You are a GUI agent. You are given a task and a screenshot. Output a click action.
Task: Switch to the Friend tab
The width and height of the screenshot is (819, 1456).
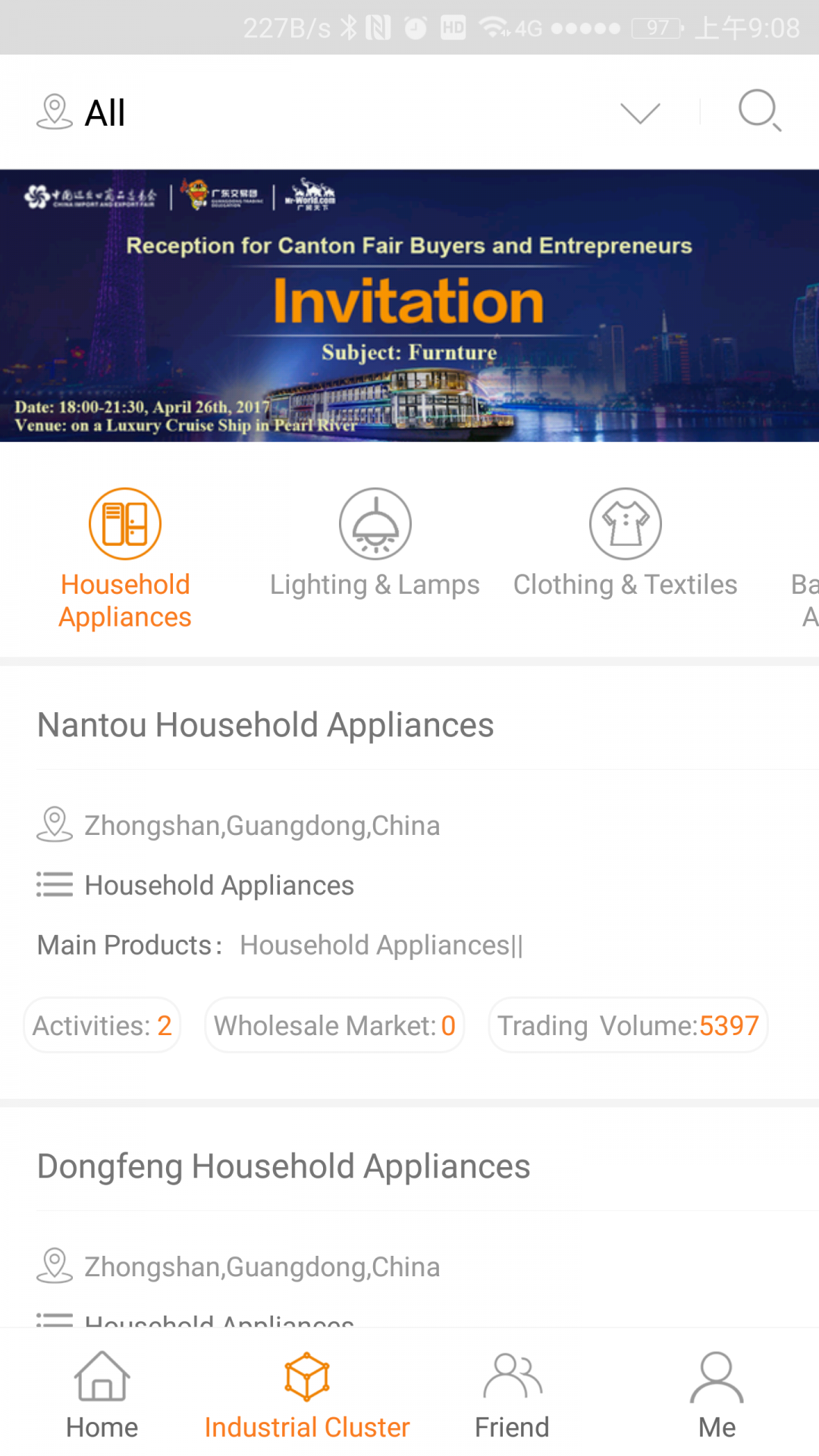tap(512, 1395)
